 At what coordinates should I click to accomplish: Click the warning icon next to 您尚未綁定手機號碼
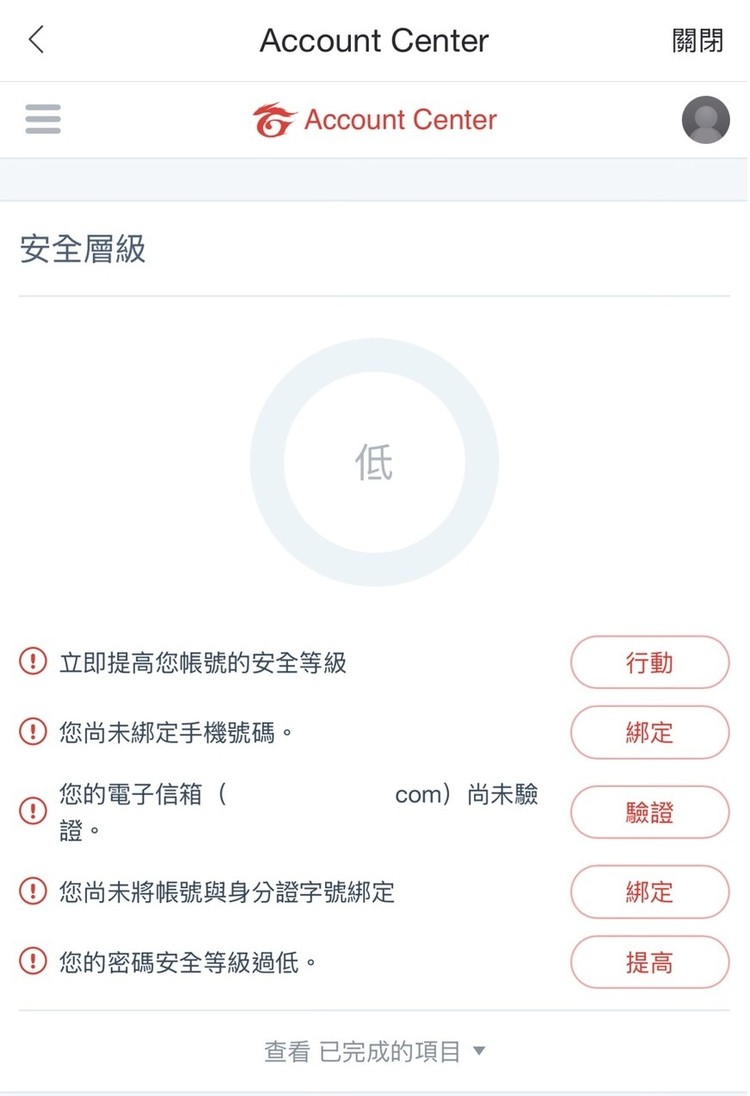[x=31, y=732]
